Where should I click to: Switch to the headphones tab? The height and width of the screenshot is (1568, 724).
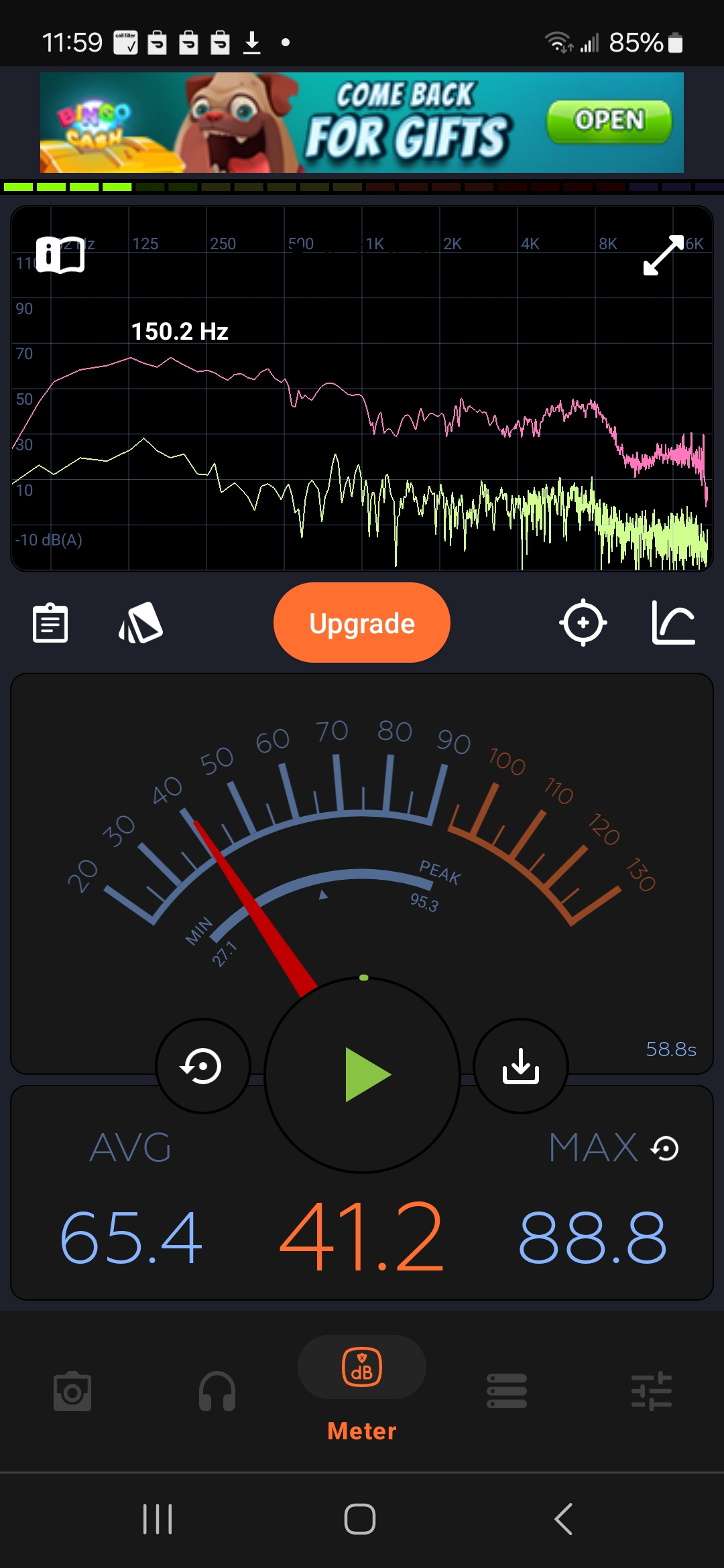click(217, 1392)
